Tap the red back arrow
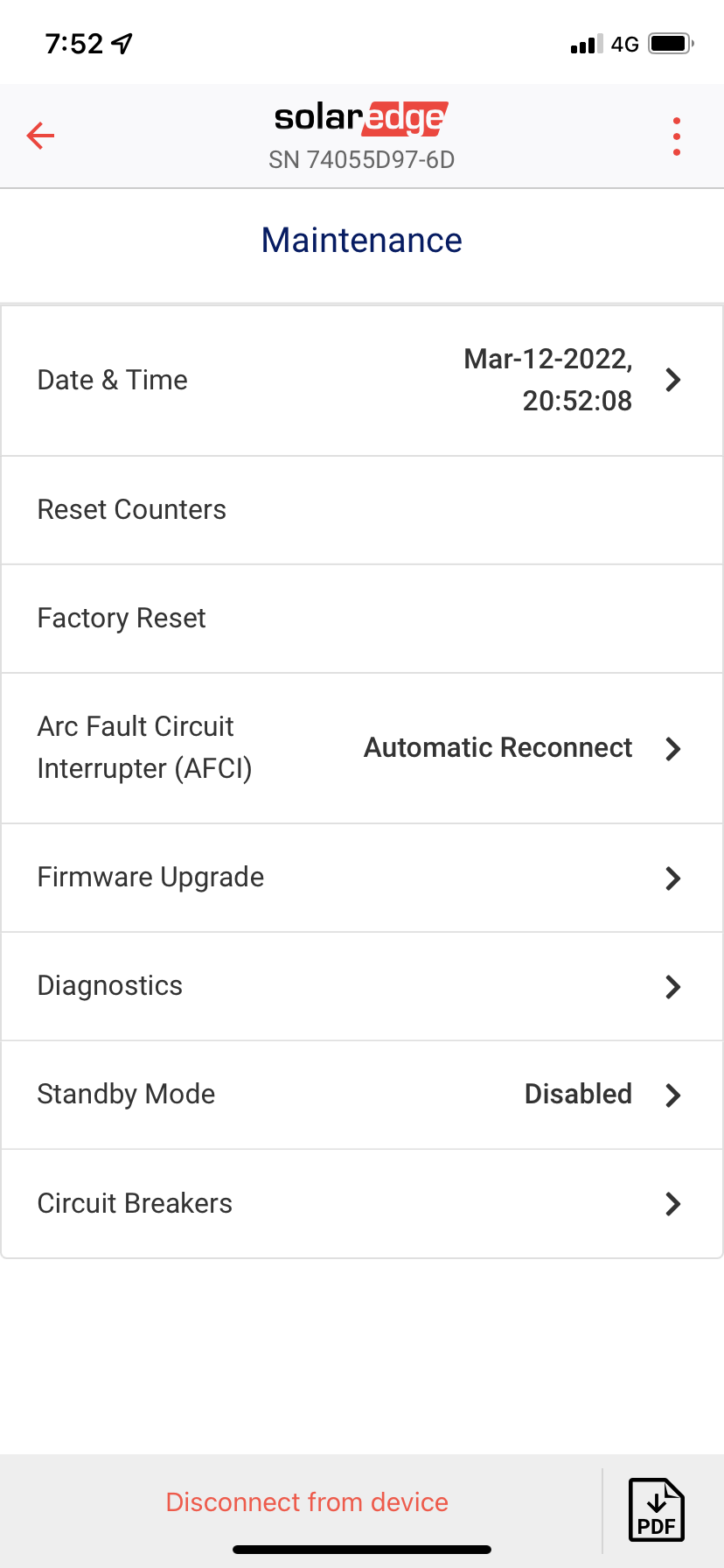The width and height of the screenshot is (724, 1568). pos(39,136)
